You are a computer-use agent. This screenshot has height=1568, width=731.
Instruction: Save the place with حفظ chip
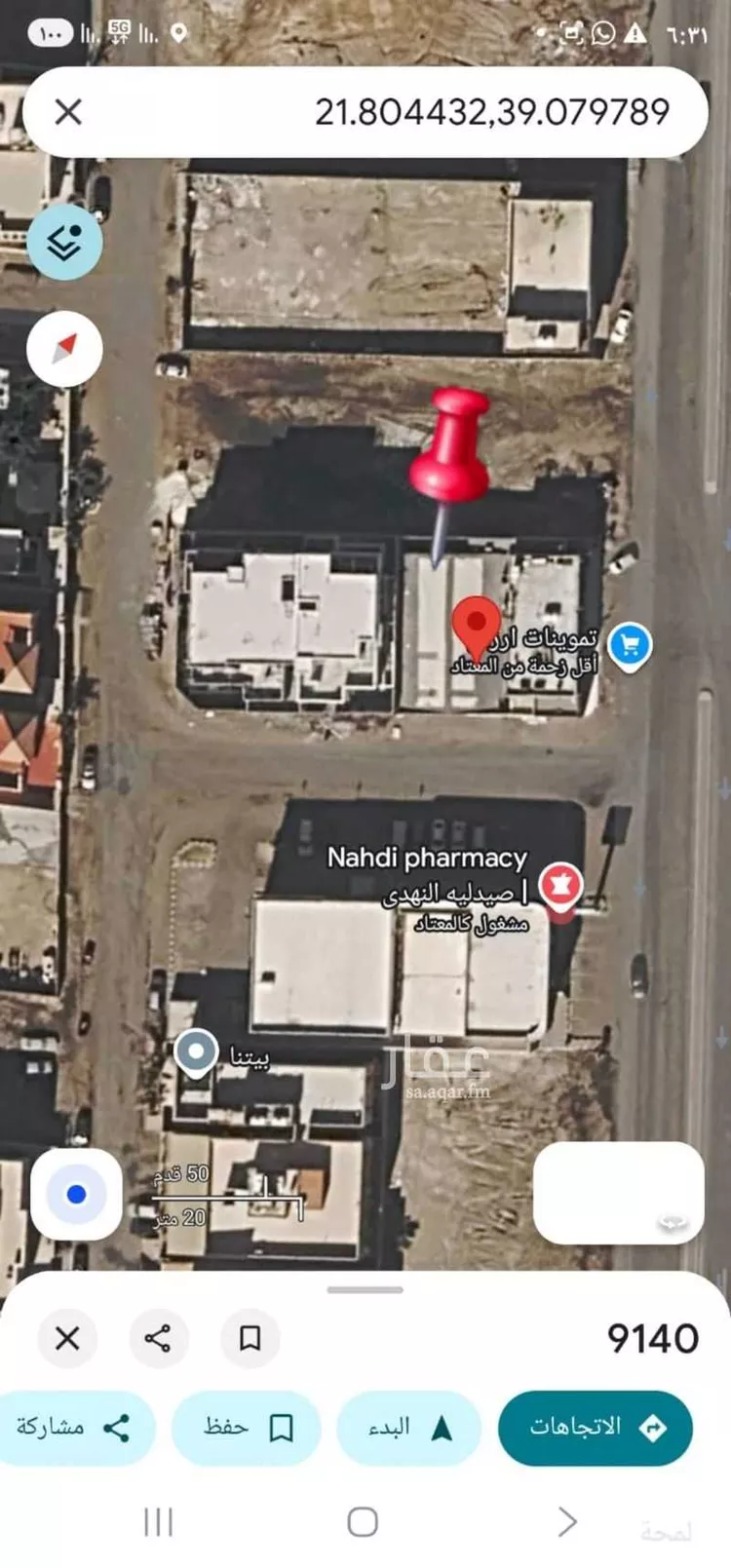pyautogui.click(x=247, y=1428)
